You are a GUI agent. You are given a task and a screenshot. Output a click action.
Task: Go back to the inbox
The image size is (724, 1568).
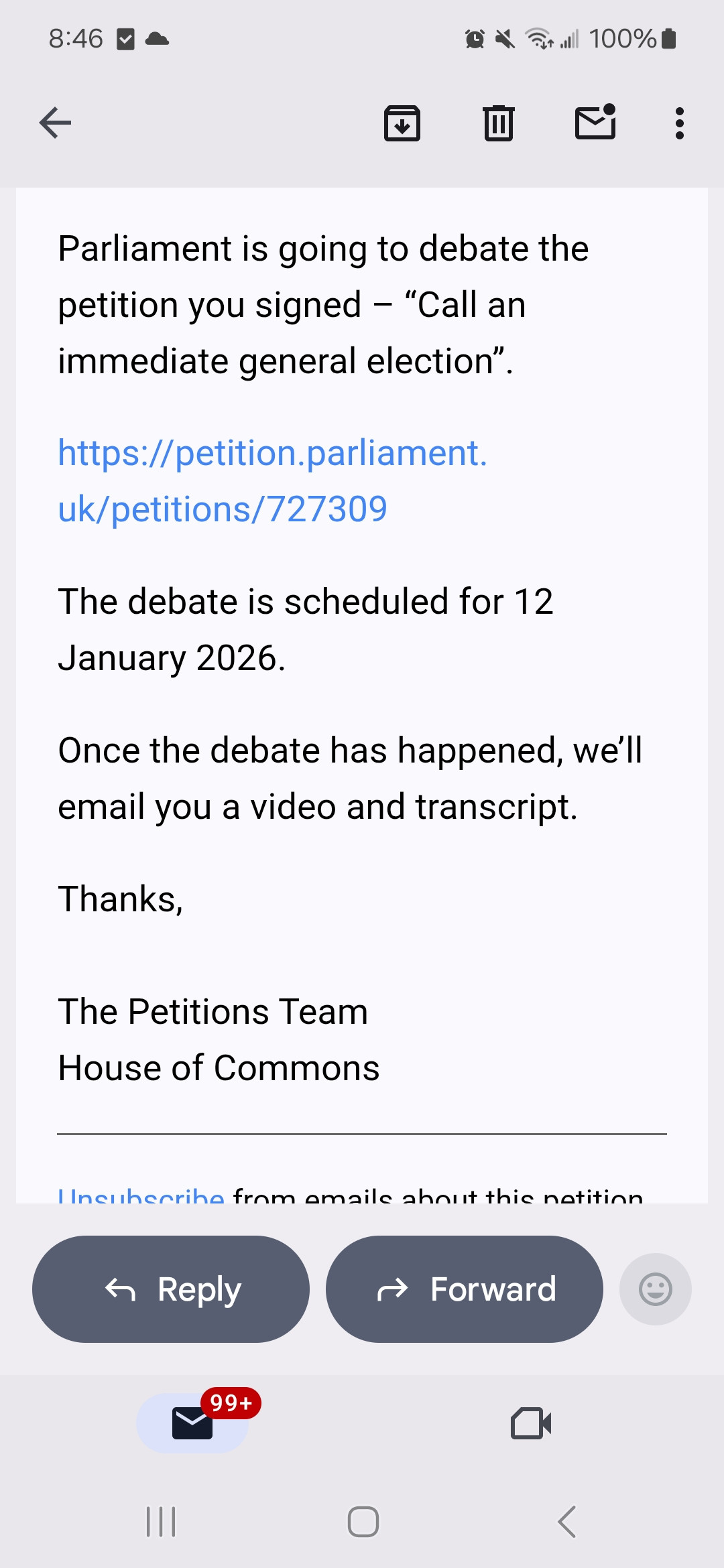55,123
